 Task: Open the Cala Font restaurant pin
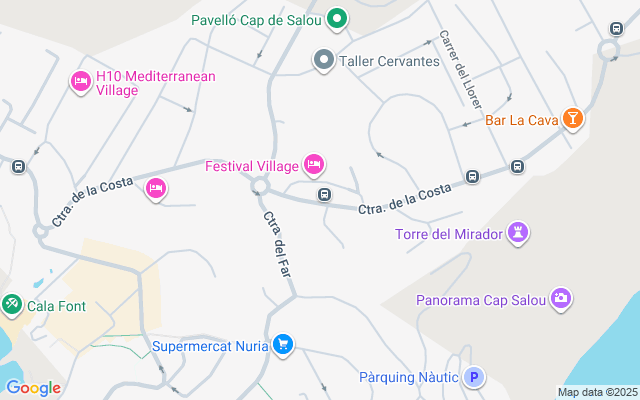[x=12, y=302]
